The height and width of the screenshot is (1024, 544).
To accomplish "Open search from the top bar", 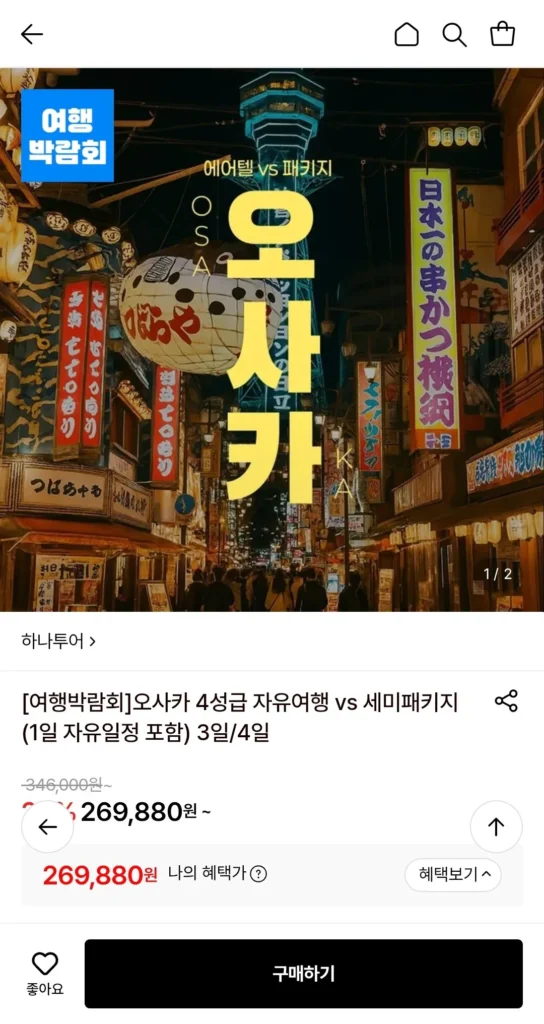I will 455,34.
